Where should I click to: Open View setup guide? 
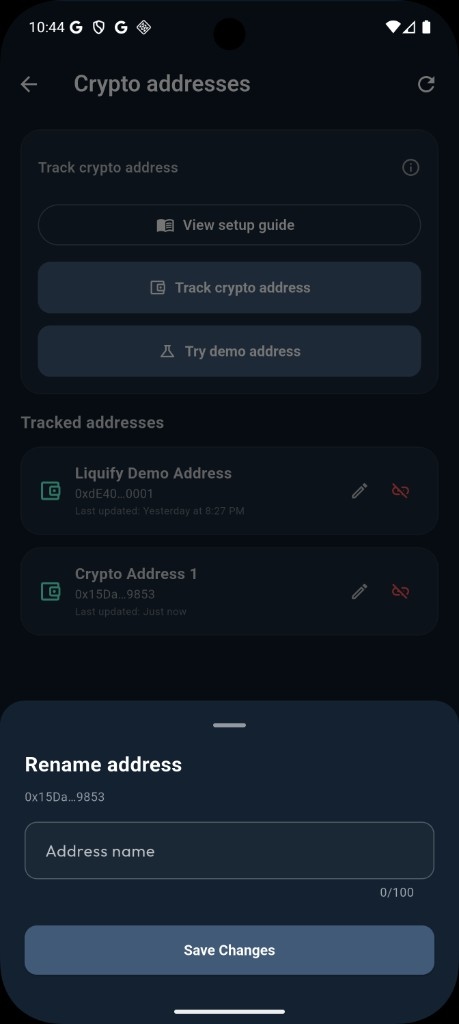click(229, 225)
